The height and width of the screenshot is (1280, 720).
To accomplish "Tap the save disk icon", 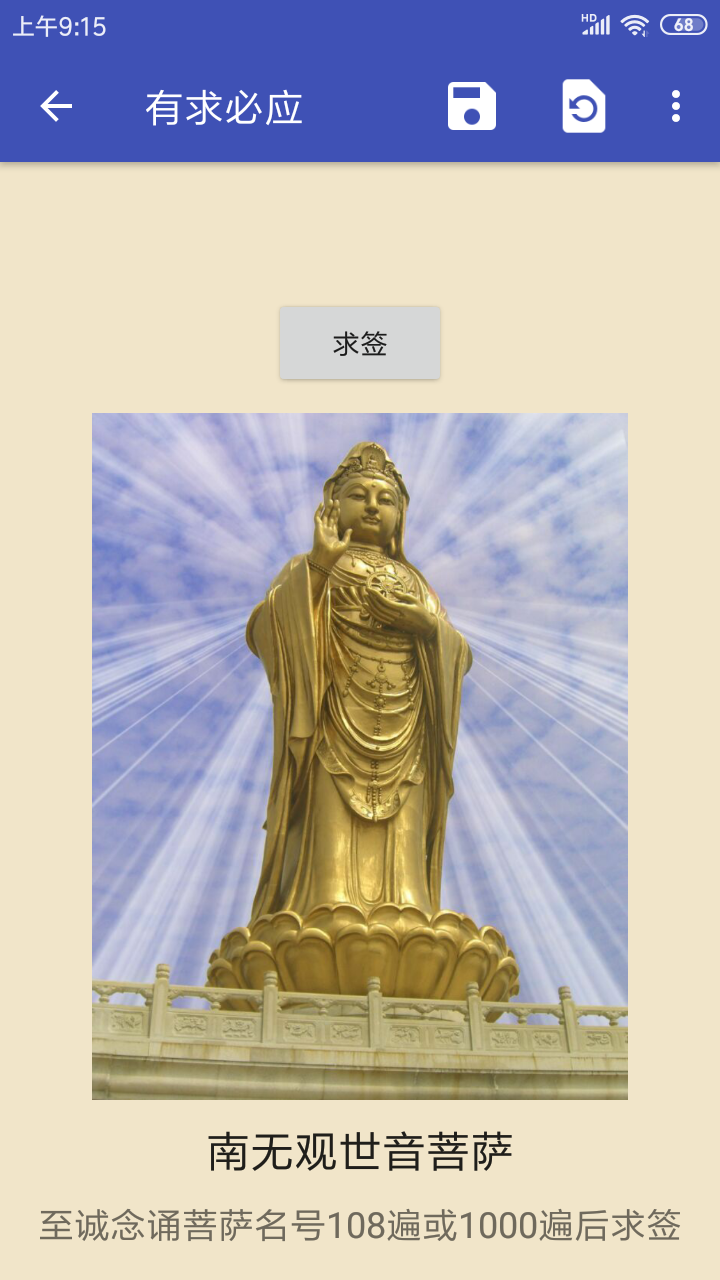I will (x=472, y=106).
